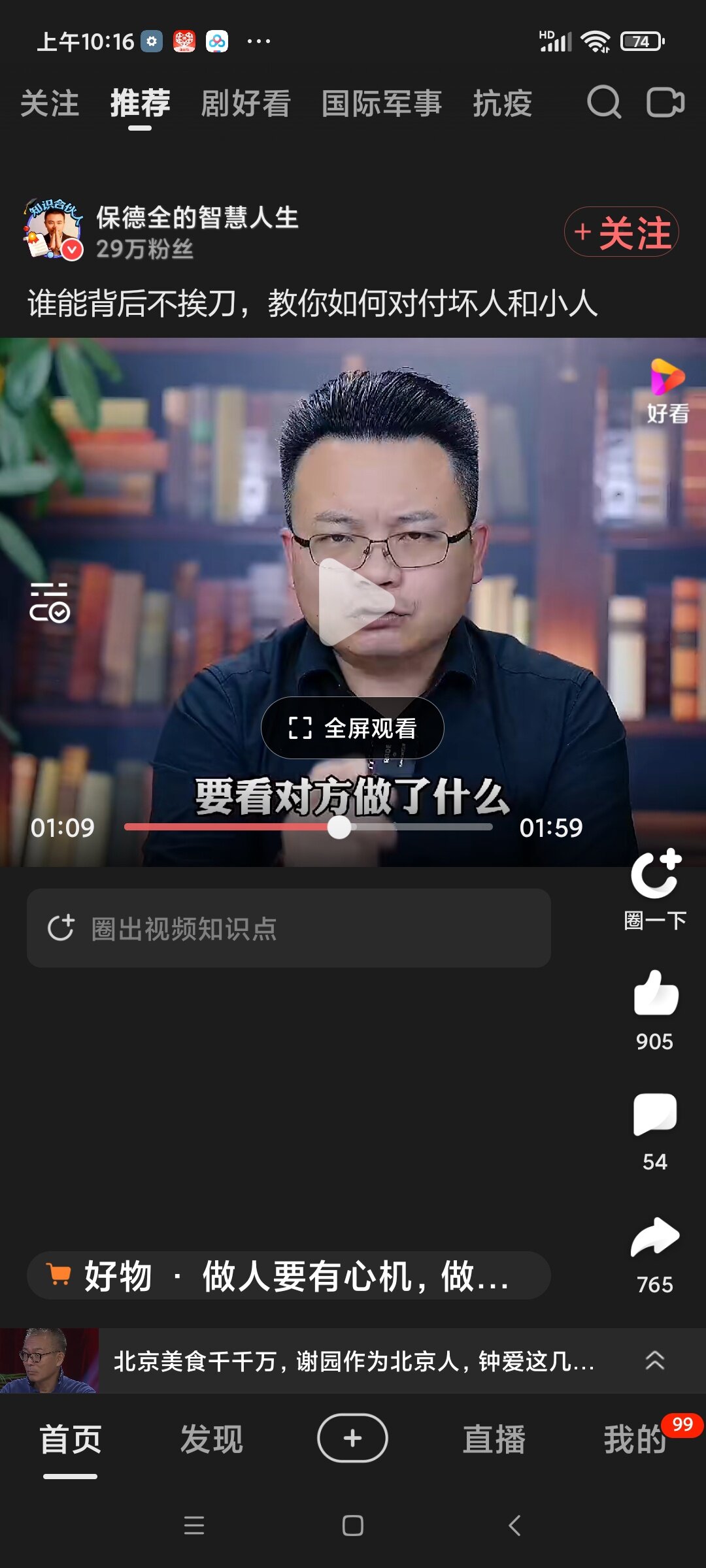The image size is (706, 1568).
Task: Open the search icon
Action: pyautogui.click(x=603, y=103)
